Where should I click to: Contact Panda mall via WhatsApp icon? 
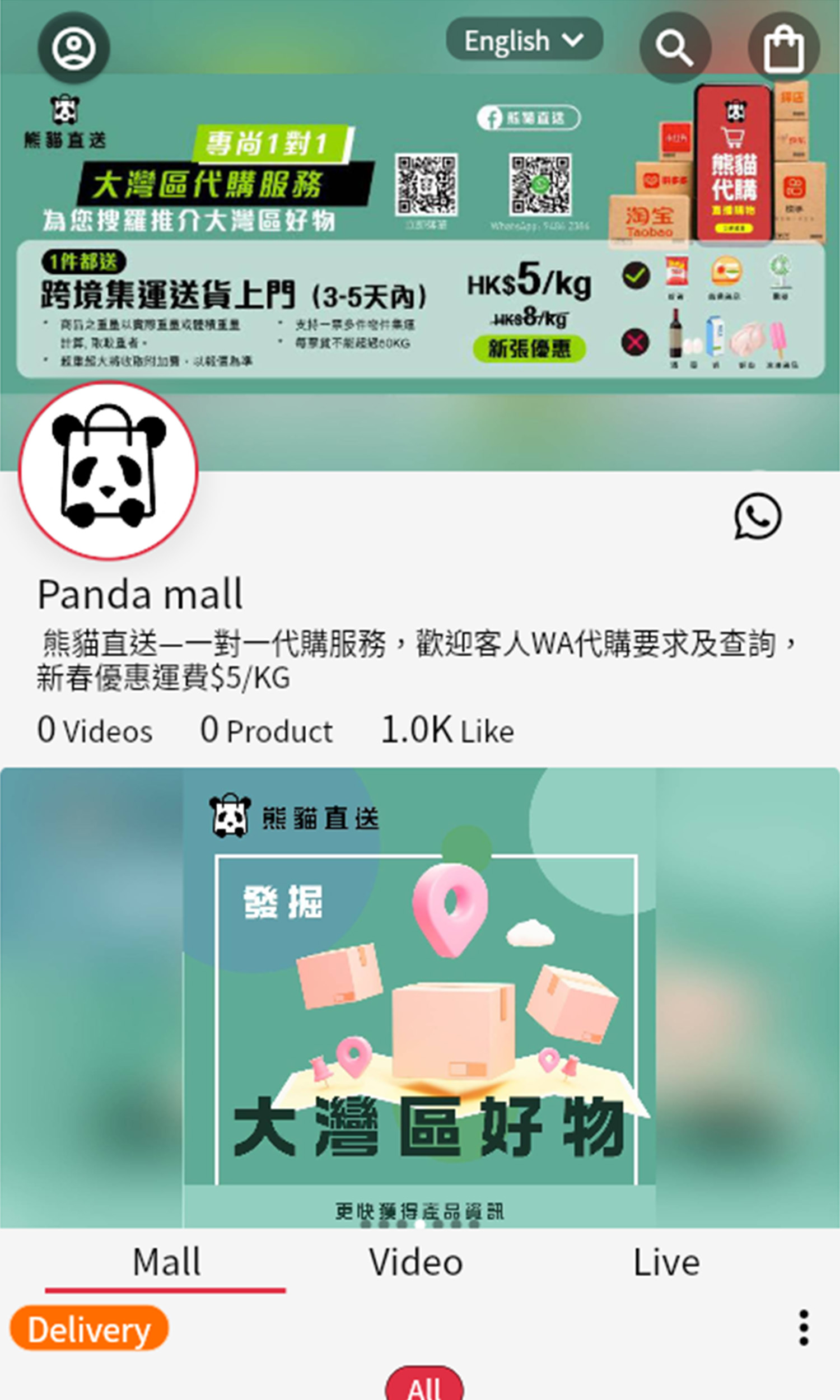coord(757,516)
